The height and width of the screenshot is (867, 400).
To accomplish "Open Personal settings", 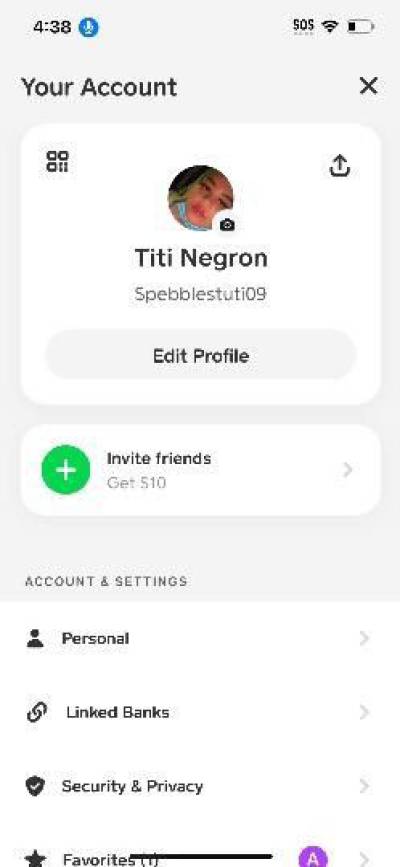I will tap(200, 639).
